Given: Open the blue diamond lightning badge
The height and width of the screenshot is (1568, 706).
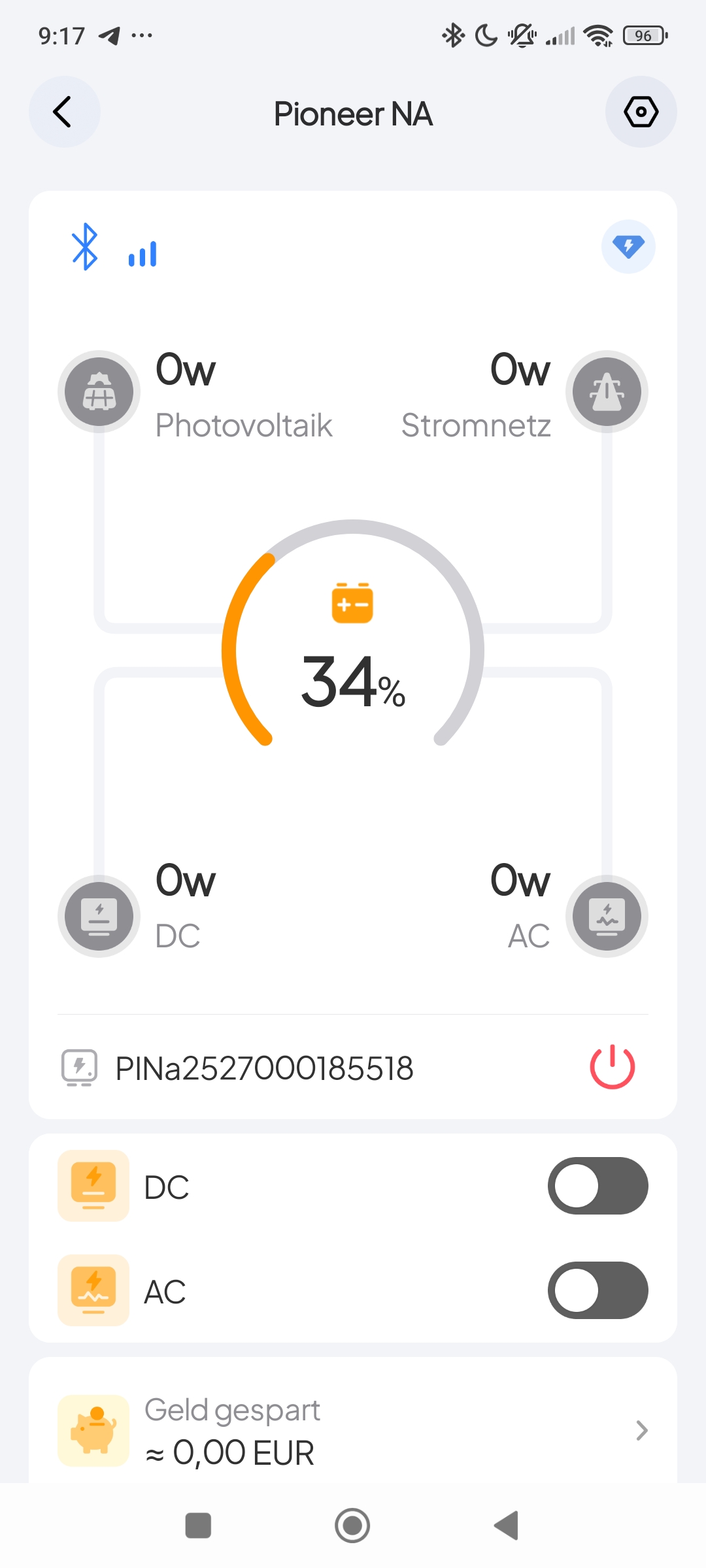Looking at the screenshot, I should 628,246.
